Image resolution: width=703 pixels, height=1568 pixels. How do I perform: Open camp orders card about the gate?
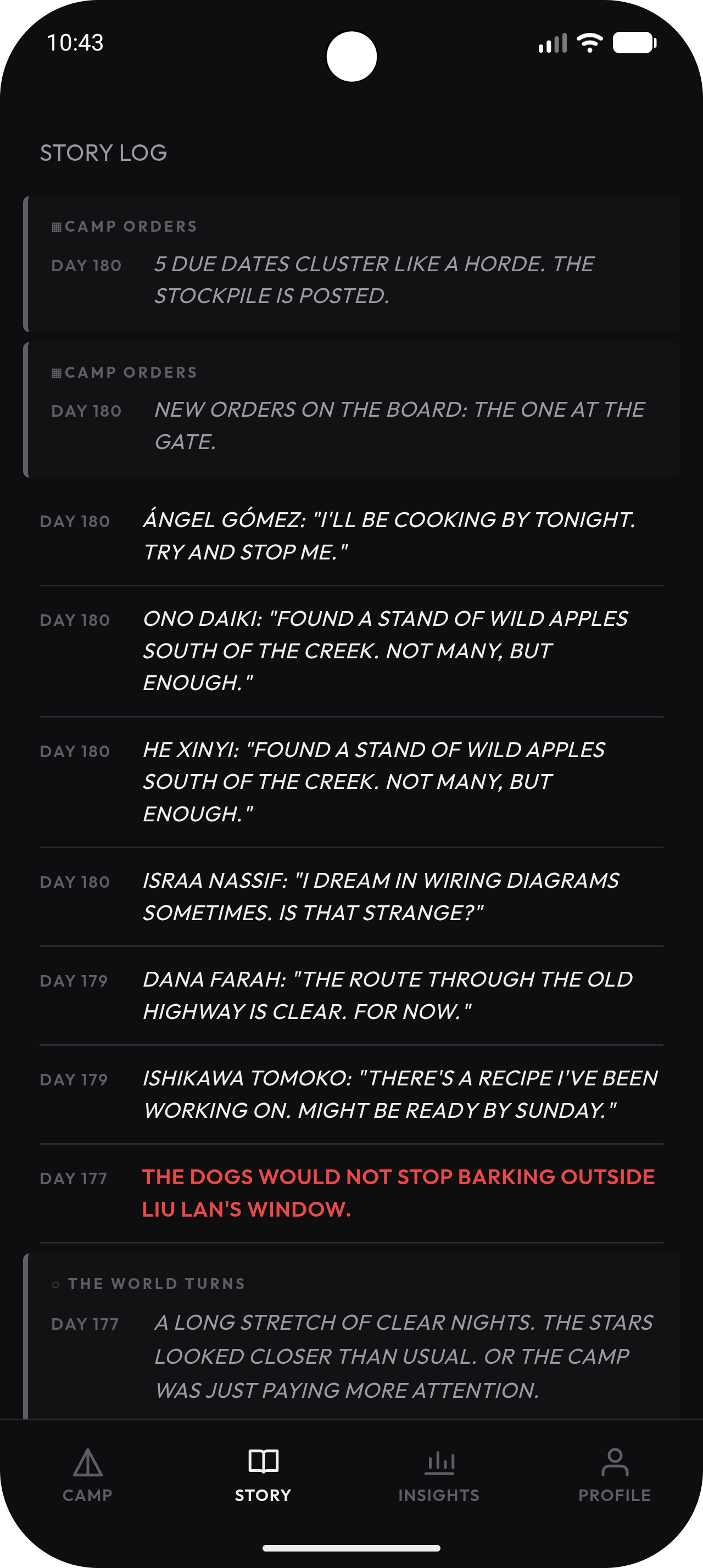pos(352,410)
